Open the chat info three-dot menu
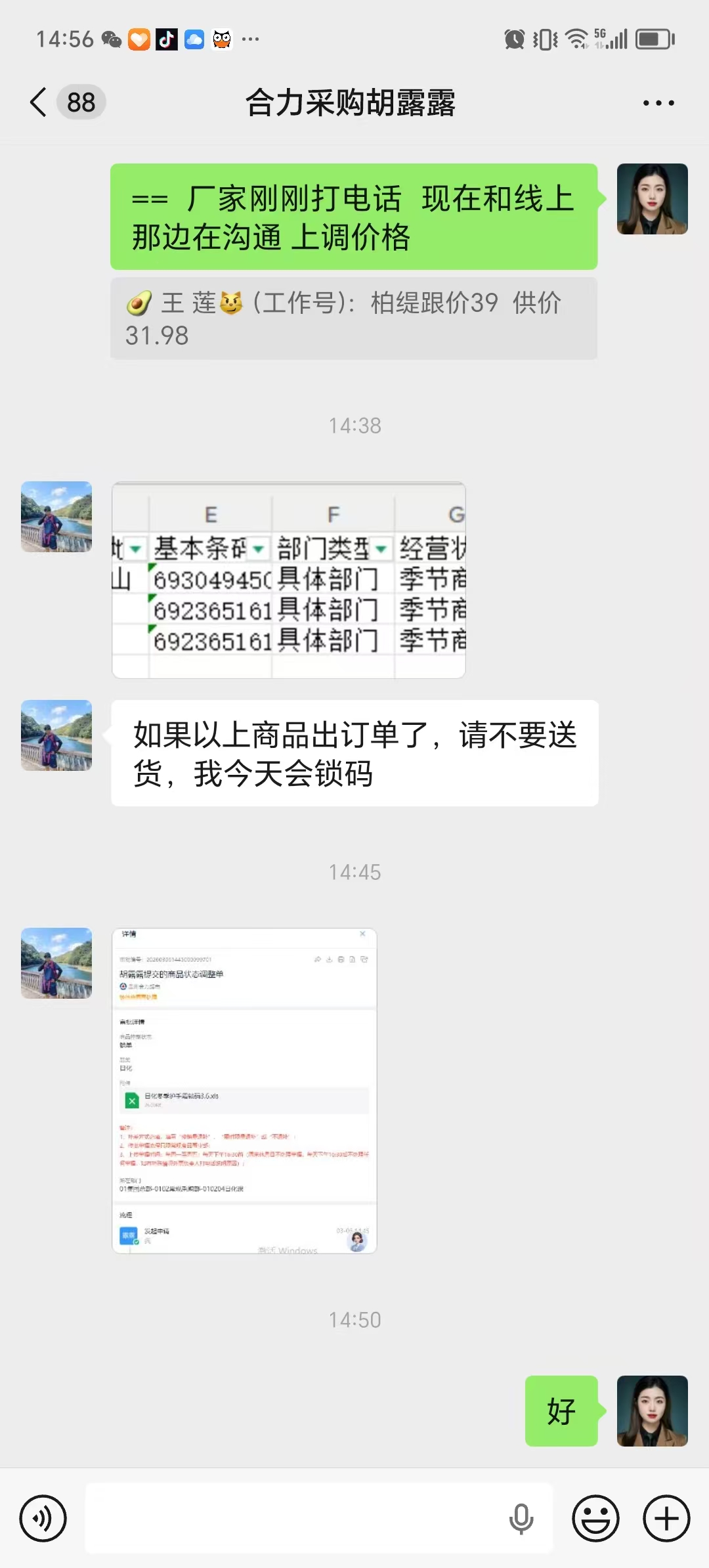Screen dimensions: 709x1568 (x=658, y=103)
